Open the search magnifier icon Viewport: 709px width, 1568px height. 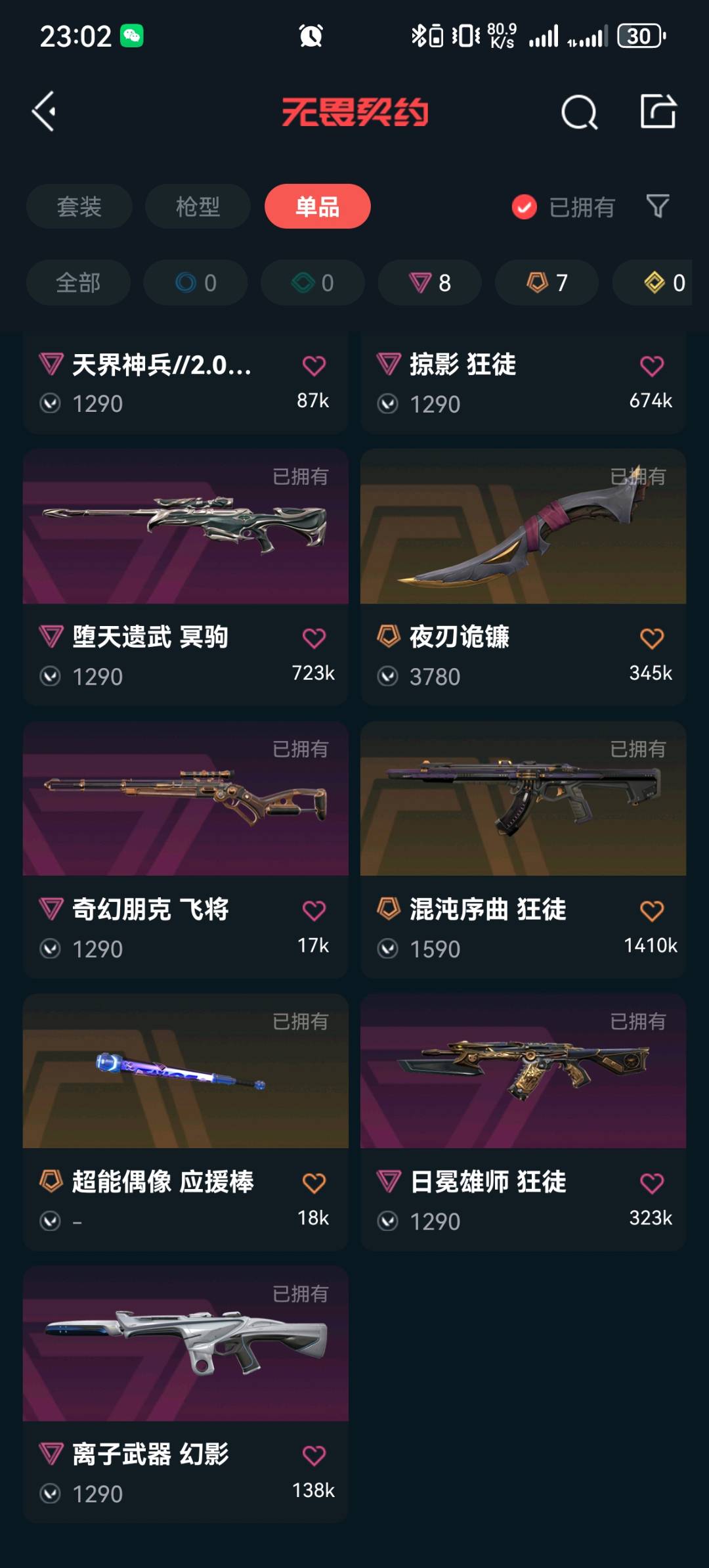pos(580,112)
